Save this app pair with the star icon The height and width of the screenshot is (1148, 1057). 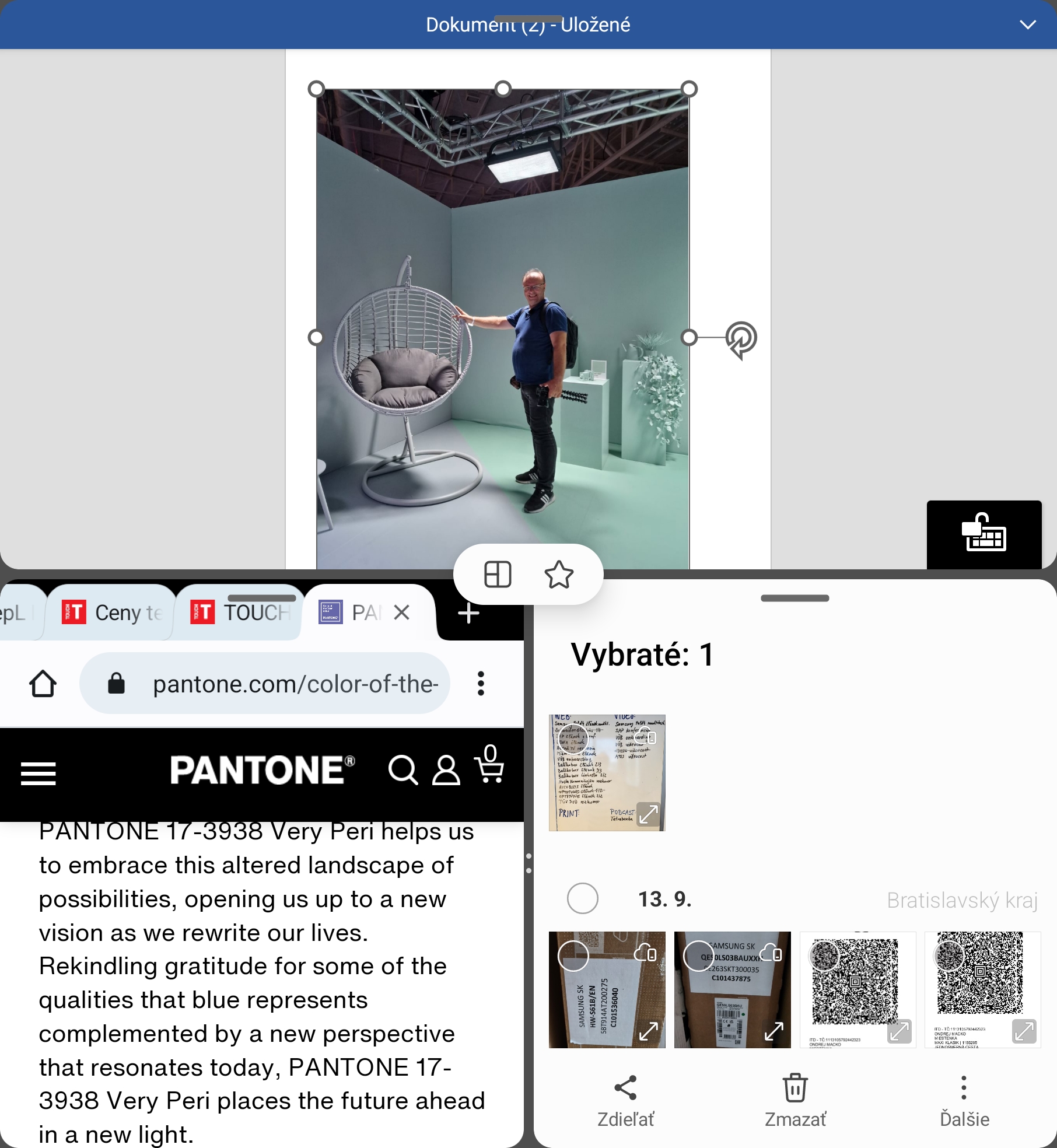(x=559, y=575)
